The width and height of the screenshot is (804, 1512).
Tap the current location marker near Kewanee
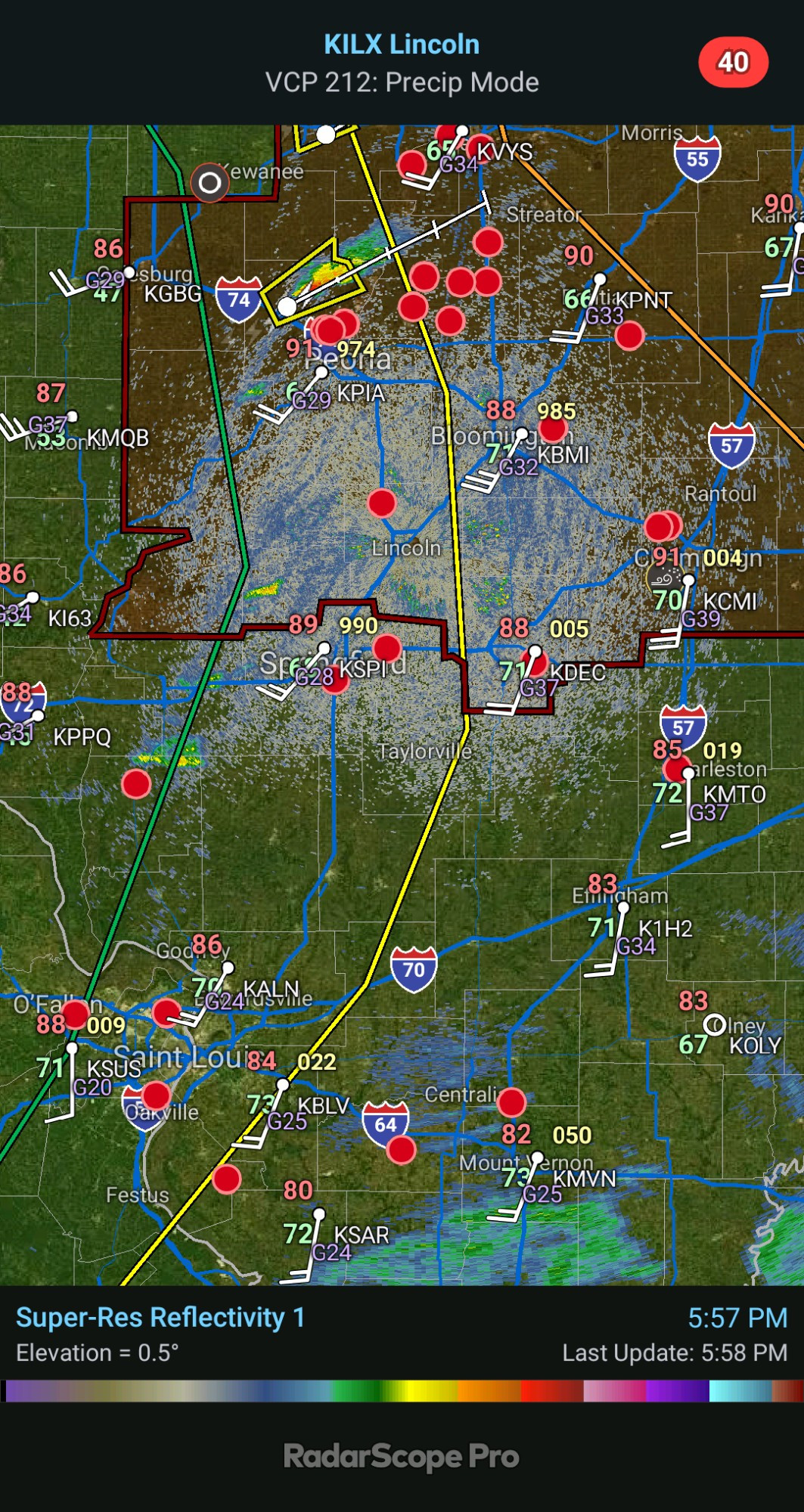point(210,182)
